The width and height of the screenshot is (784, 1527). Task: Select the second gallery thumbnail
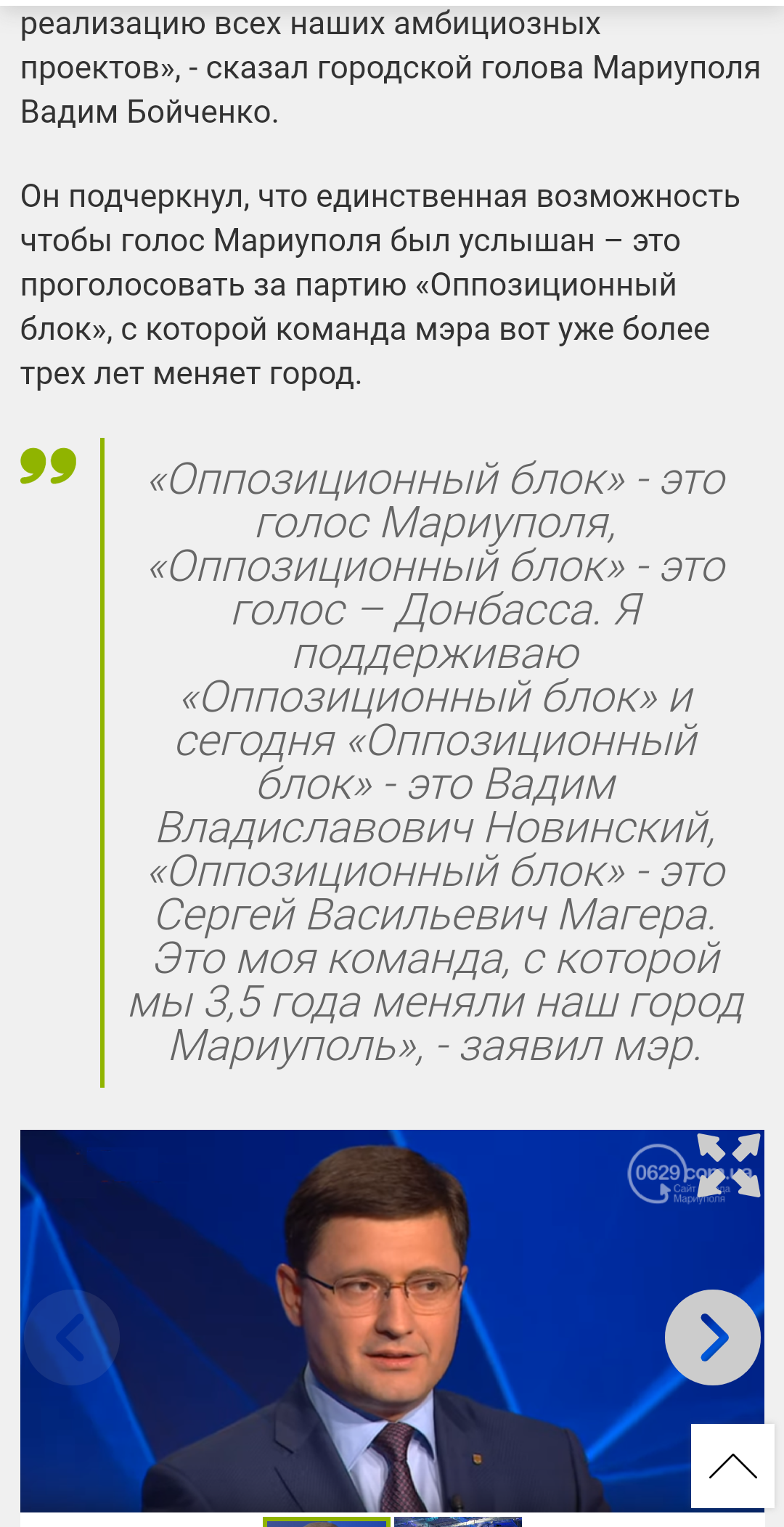click(x=457, y=1521)
